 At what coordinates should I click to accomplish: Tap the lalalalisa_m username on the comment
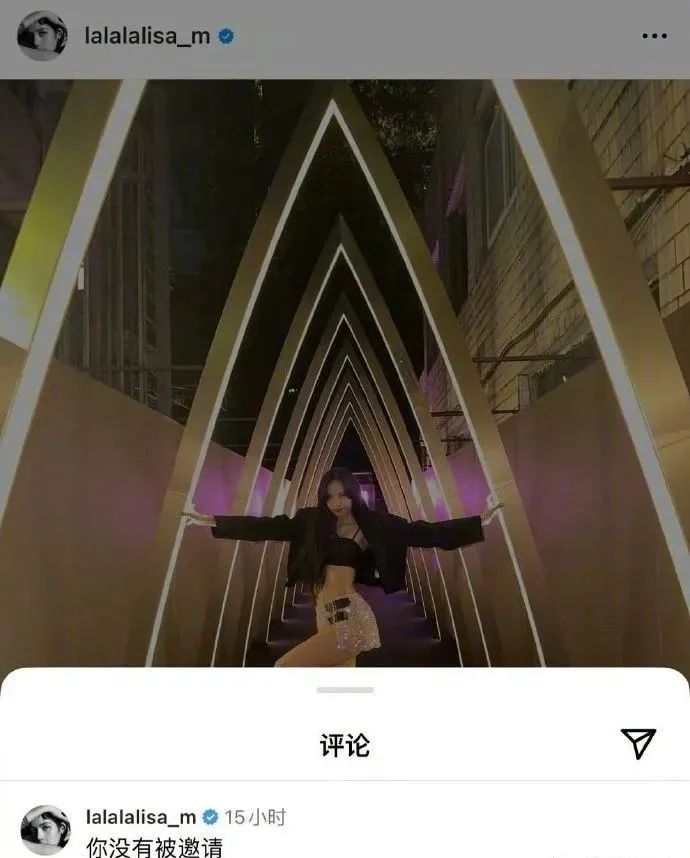[x=141, y=817]
